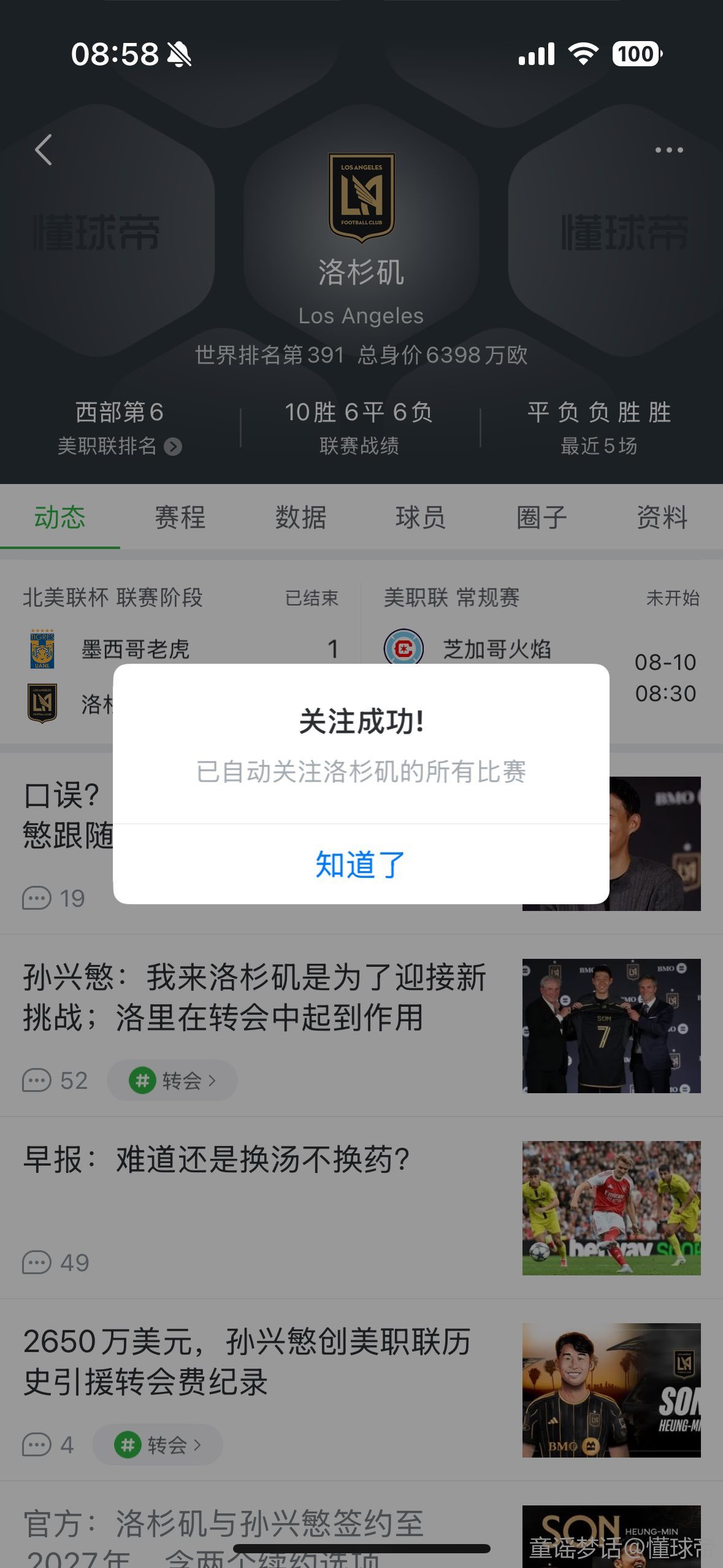Screen dimensions: 723x1568
Task: Switch to the 赛程 tab
Action: pos(180,517)
